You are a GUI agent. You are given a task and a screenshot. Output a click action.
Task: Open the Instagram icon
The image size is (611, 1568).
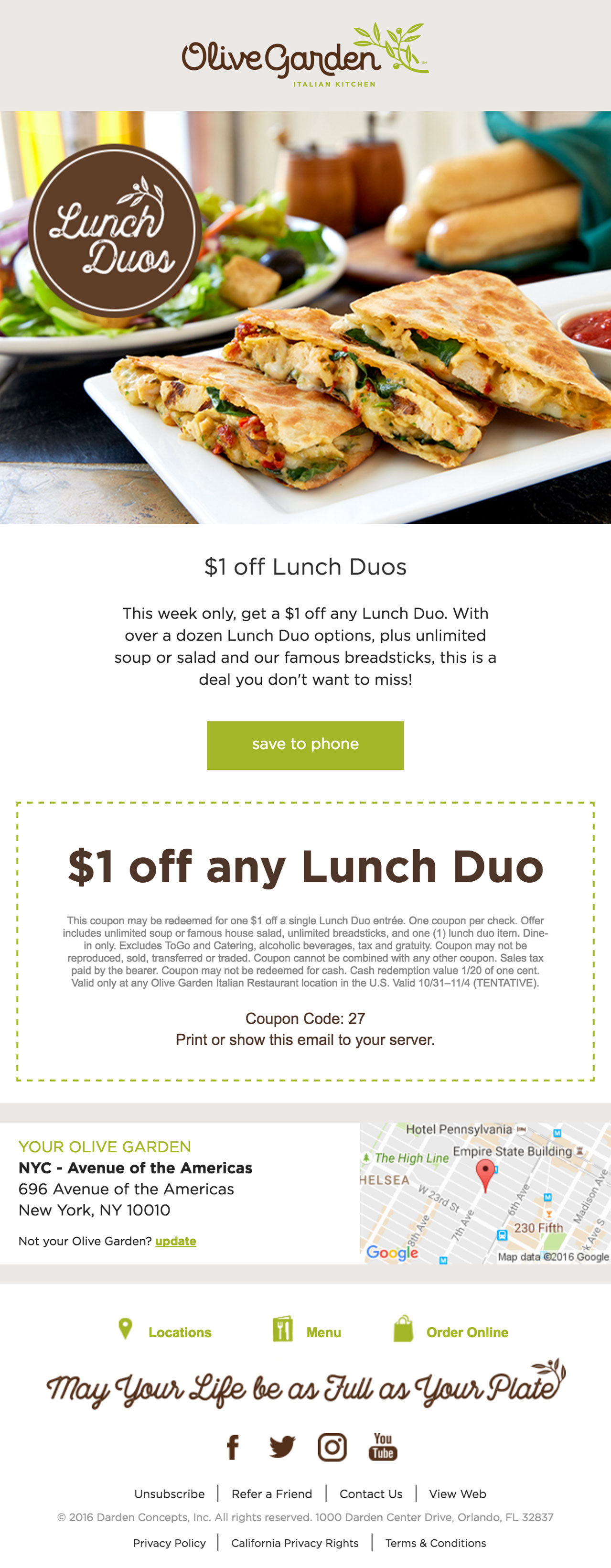pos(332,1447)
